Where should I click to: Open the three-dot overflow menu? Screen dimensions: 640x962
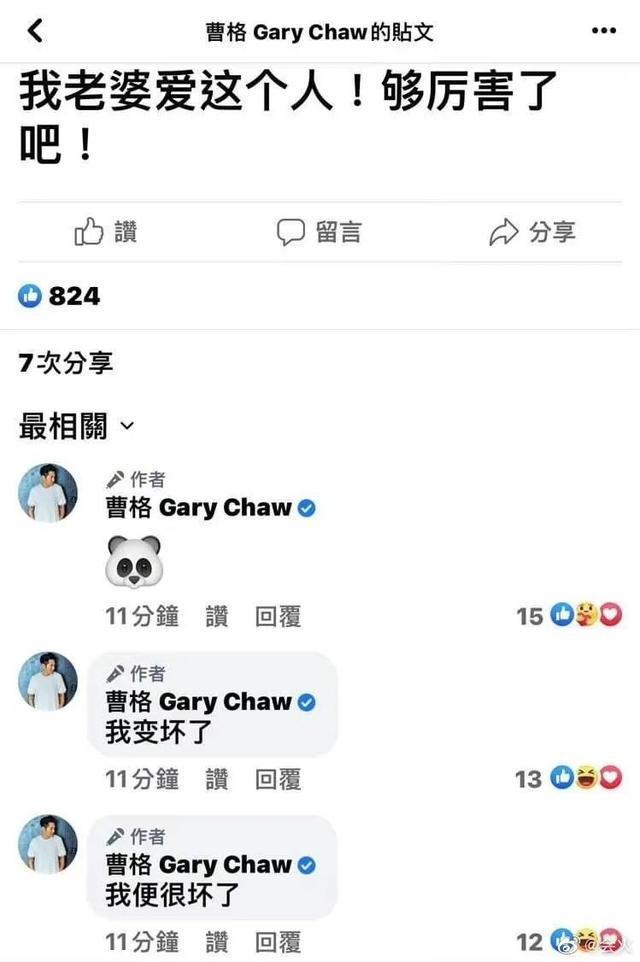603,31
